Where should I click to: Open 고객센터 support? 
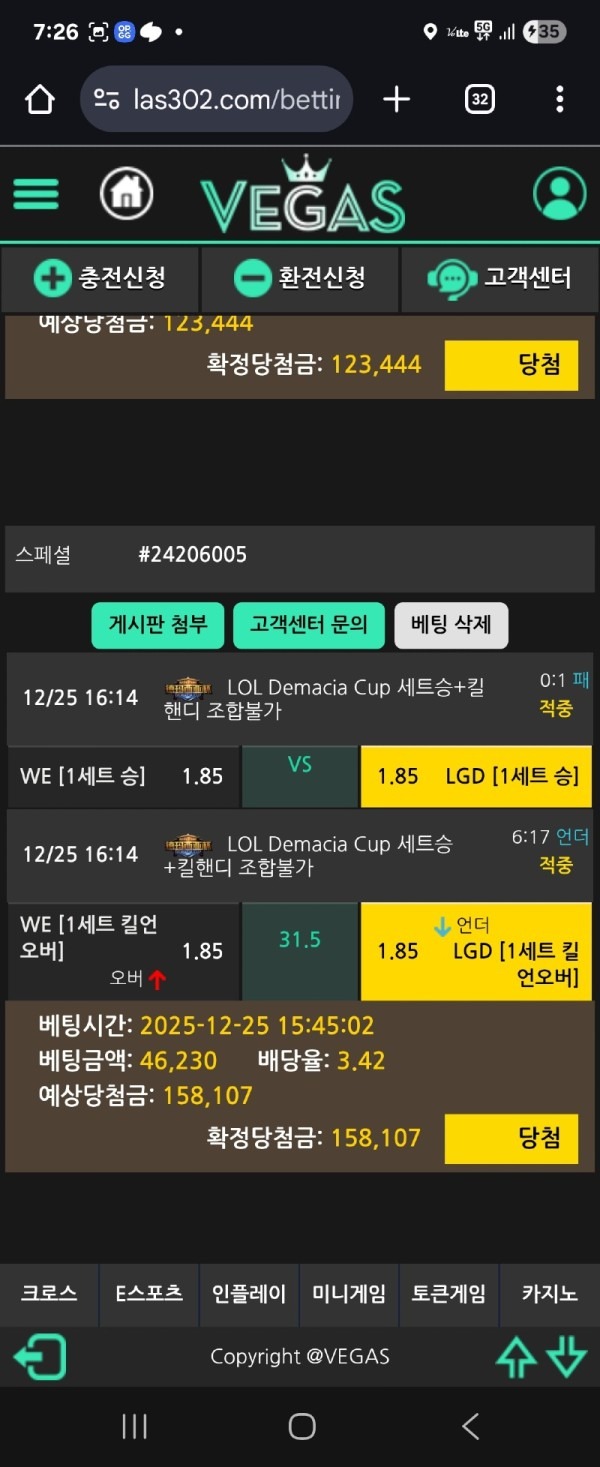(x=500, y=278)
